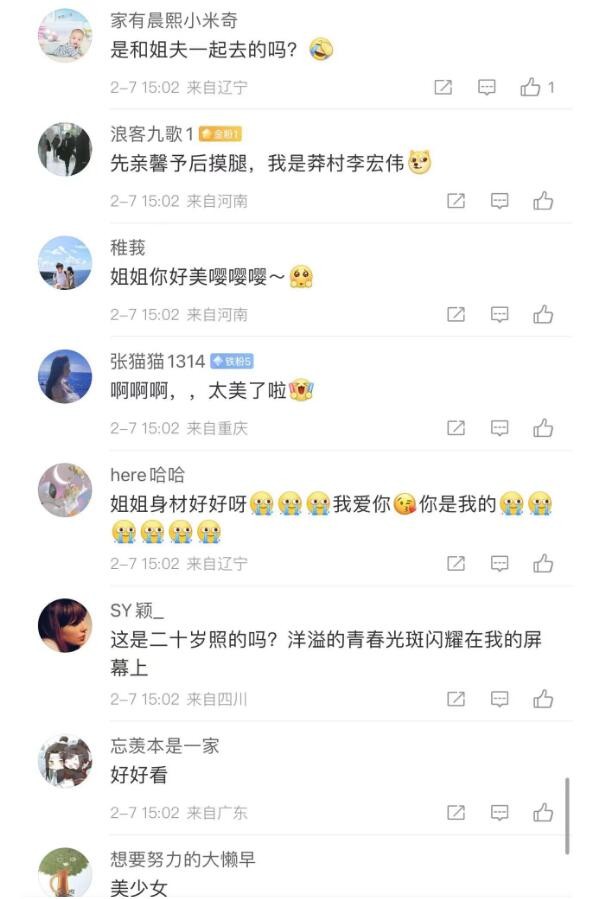
Task: Like the comment by 浪客九歌1
Action: tap(543, 201)
